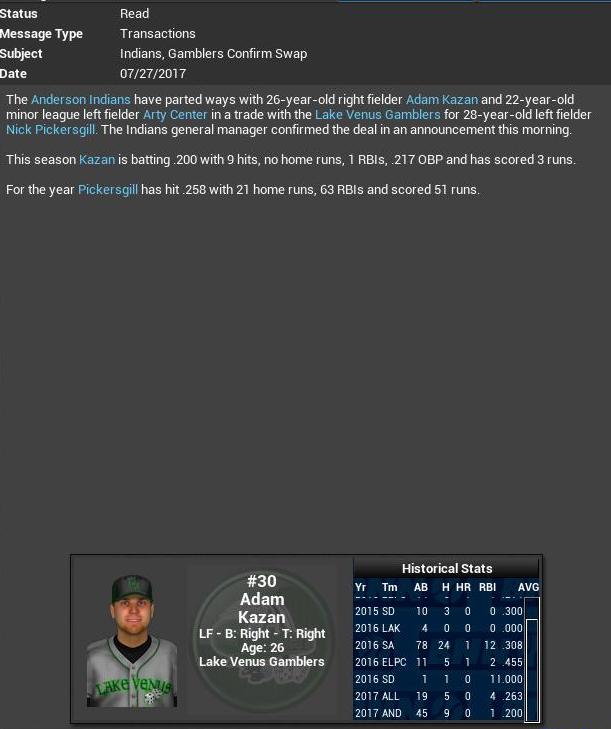Open the Anderson Indians team link
Viewport: 611px width, 729px height.
tap(81, 100)
